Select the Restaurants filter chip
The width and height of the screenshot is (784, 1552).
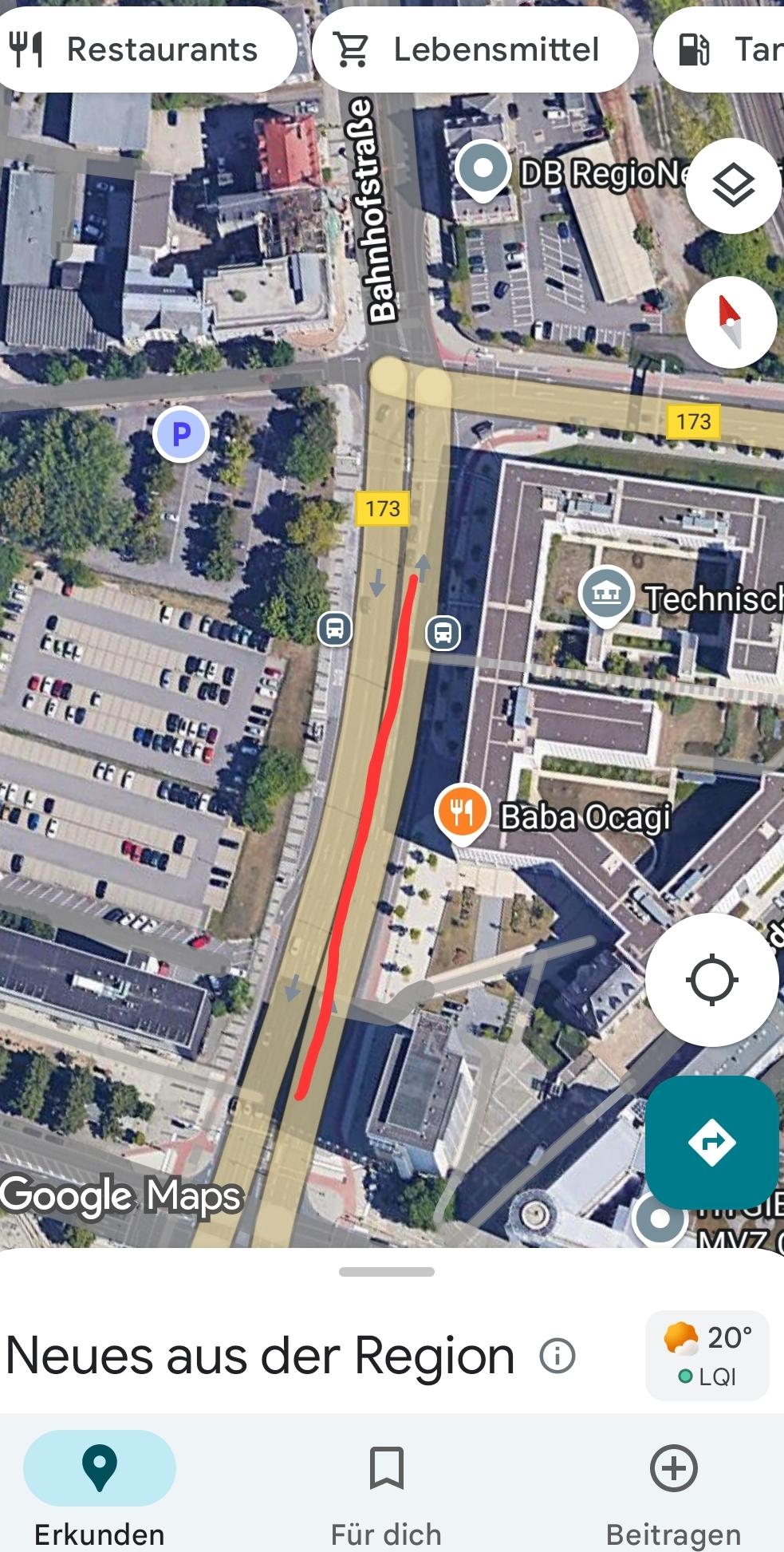click(x=145, y=49)
